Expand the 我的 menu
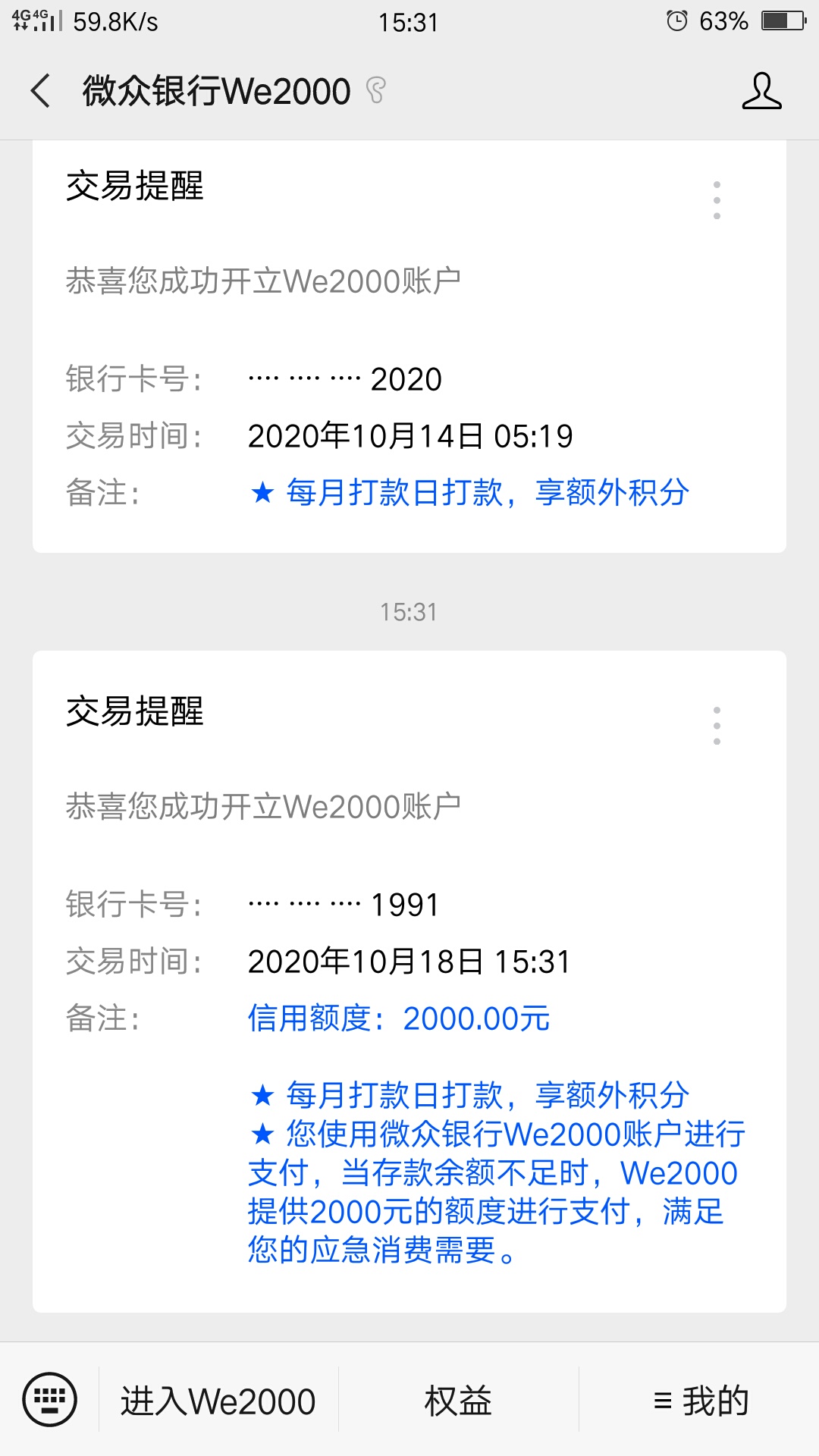 [700, 1400]
